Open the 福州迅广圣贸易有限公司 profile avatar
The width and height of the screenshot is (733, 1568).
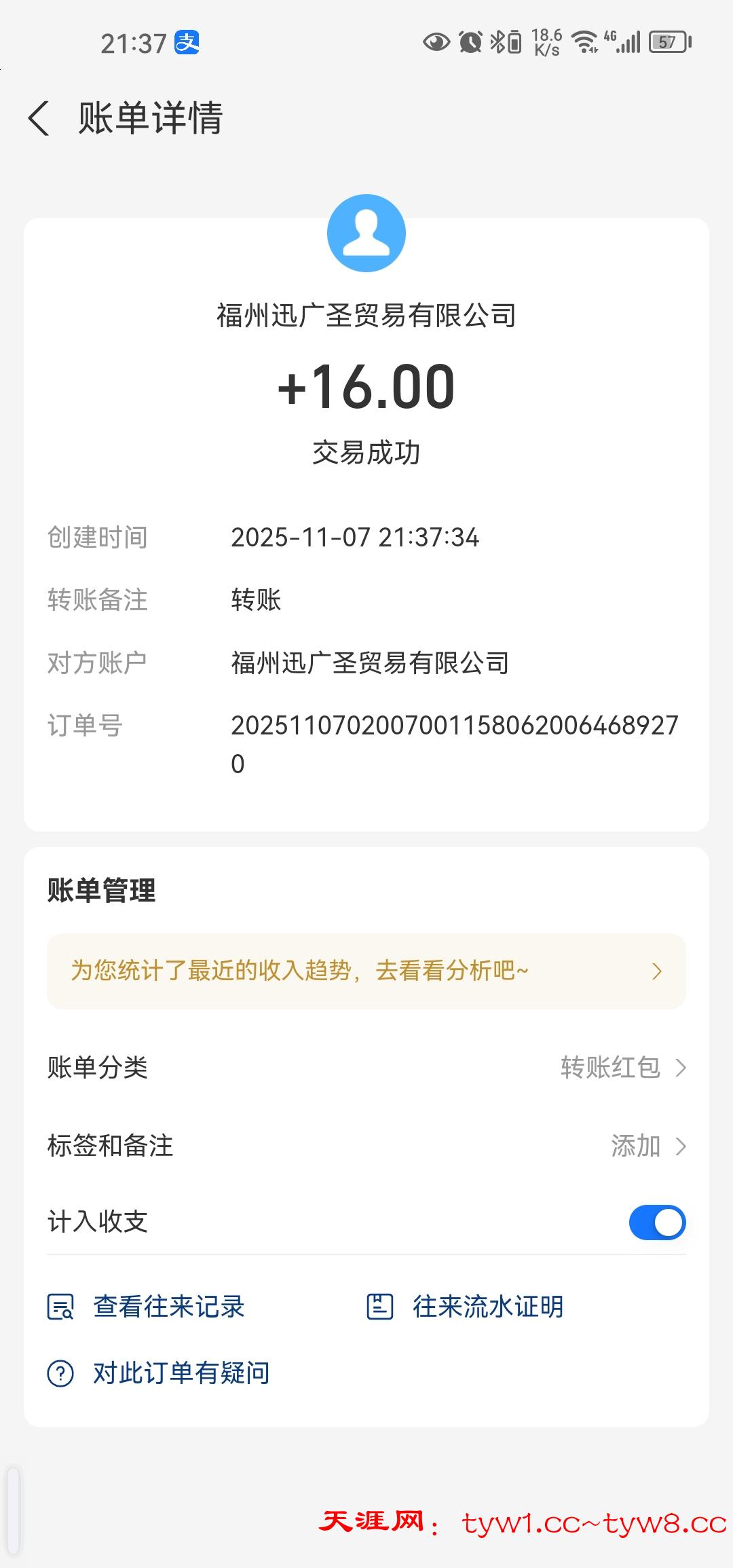click(x=366, y=234)
